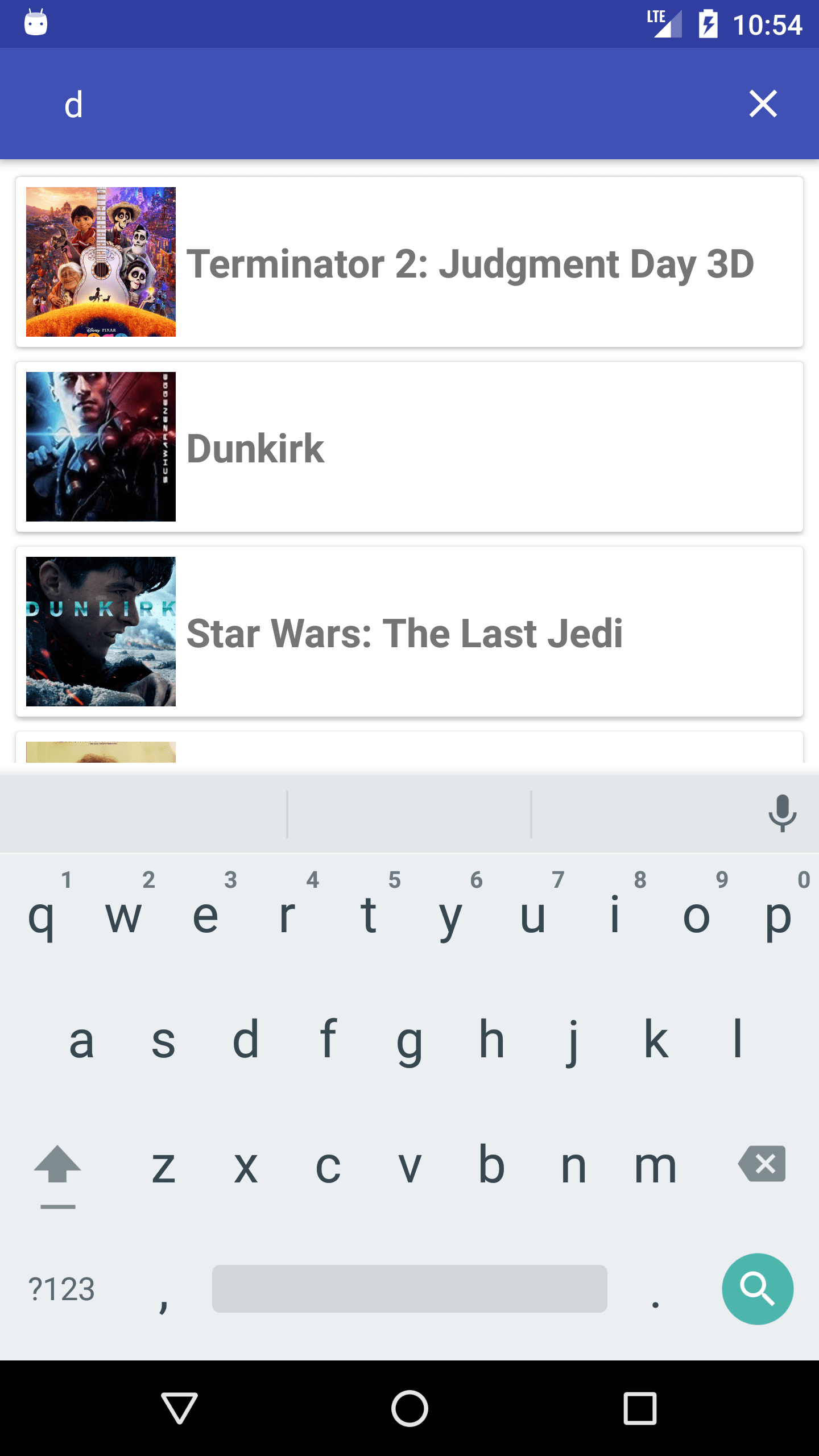Screen dimensions: 819x1456
Task: Clear the search query with the X icon
Action: click(763, 104)
